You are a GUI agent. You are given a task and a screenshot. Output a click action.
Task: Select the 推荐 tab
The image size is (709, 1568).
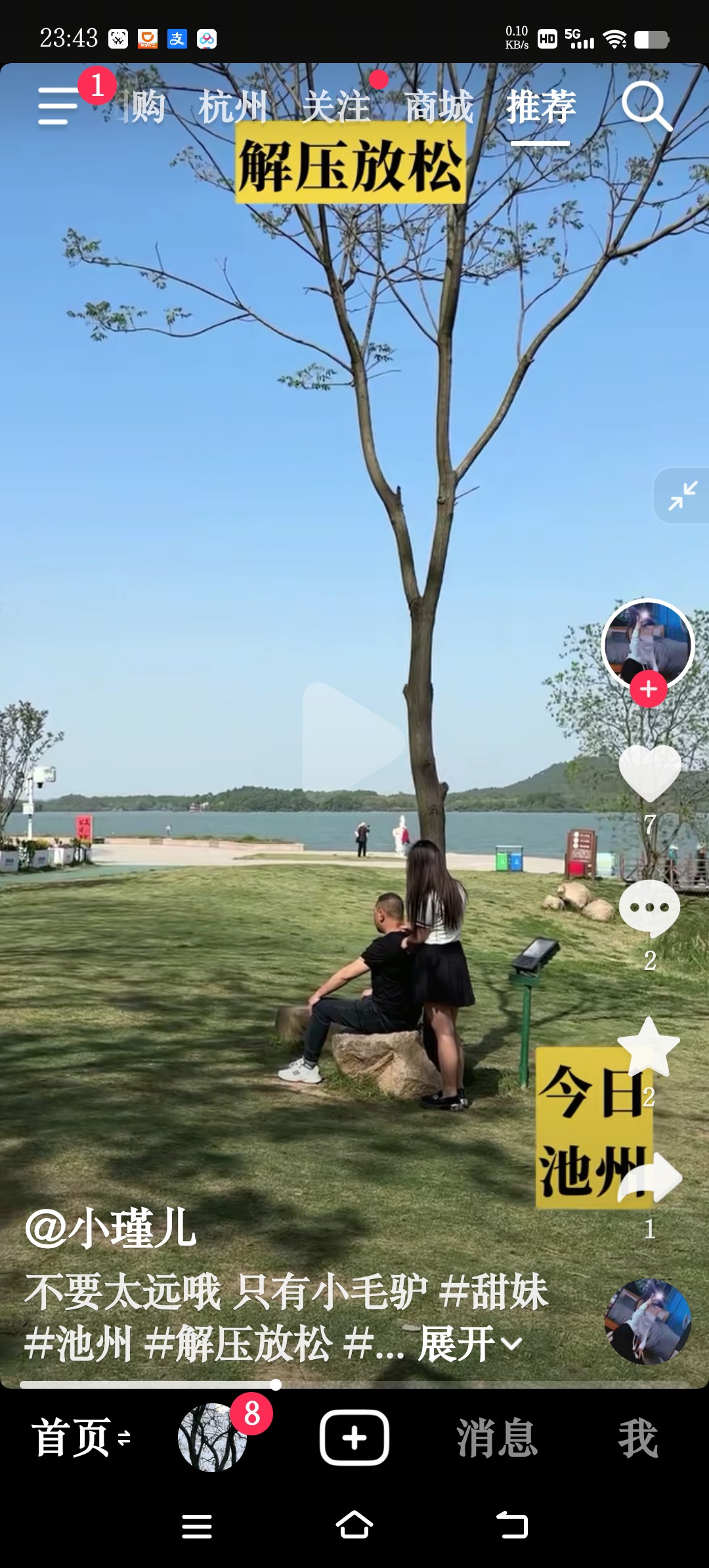541,107
